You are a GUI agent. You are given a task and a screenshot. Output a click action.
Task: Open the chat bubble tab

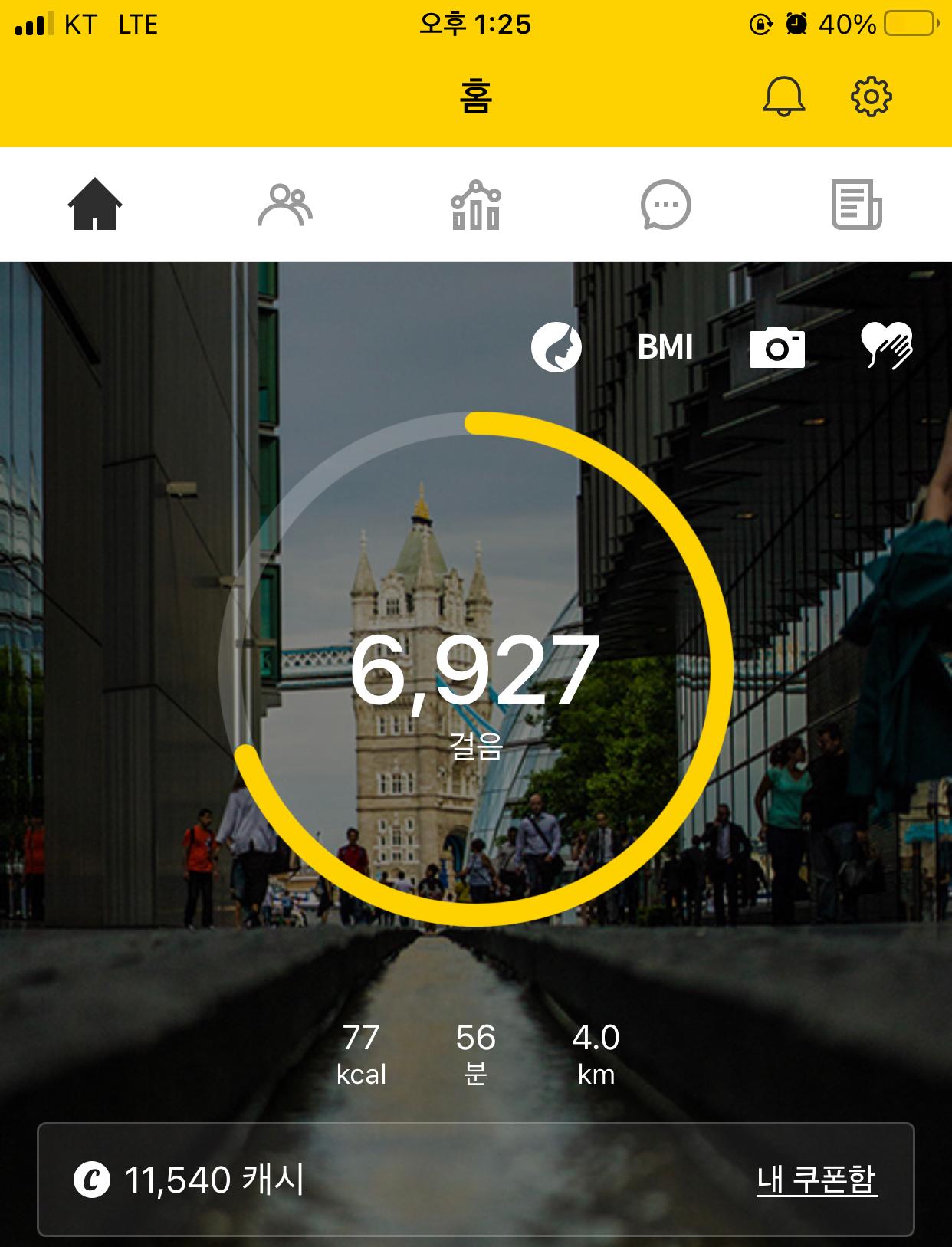pos(665,205)
